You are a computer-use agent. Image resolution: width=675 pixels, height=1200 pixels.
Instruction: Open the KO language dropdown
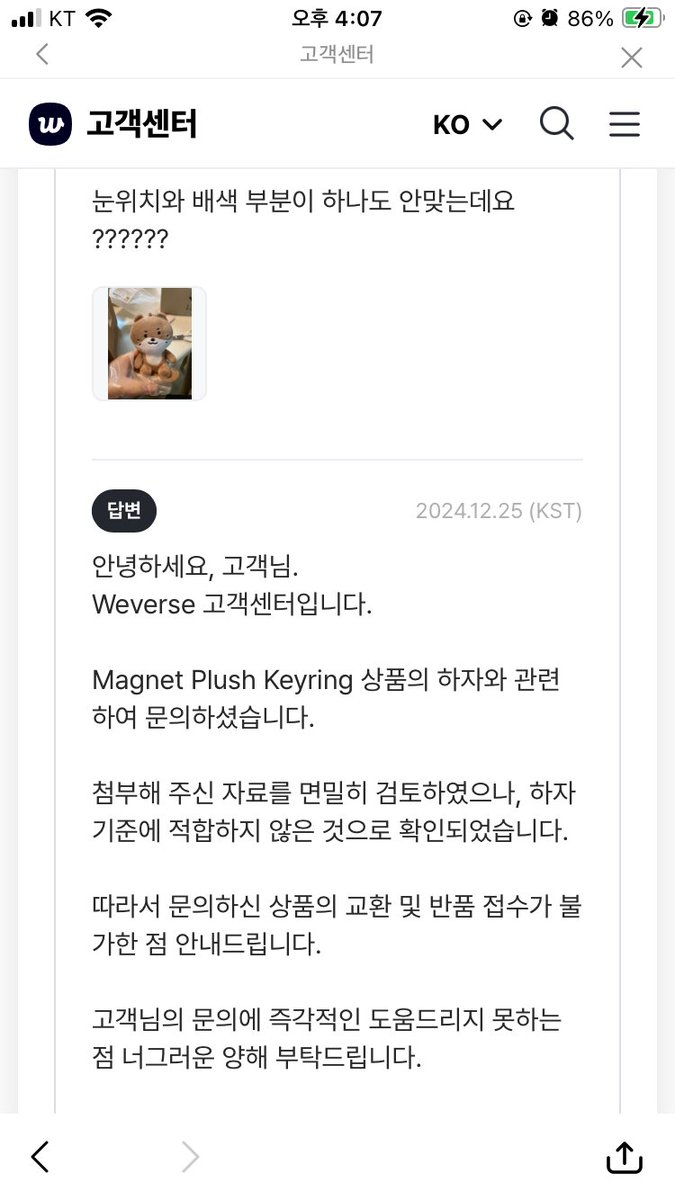pyautogui.click(x=467, y=125)
